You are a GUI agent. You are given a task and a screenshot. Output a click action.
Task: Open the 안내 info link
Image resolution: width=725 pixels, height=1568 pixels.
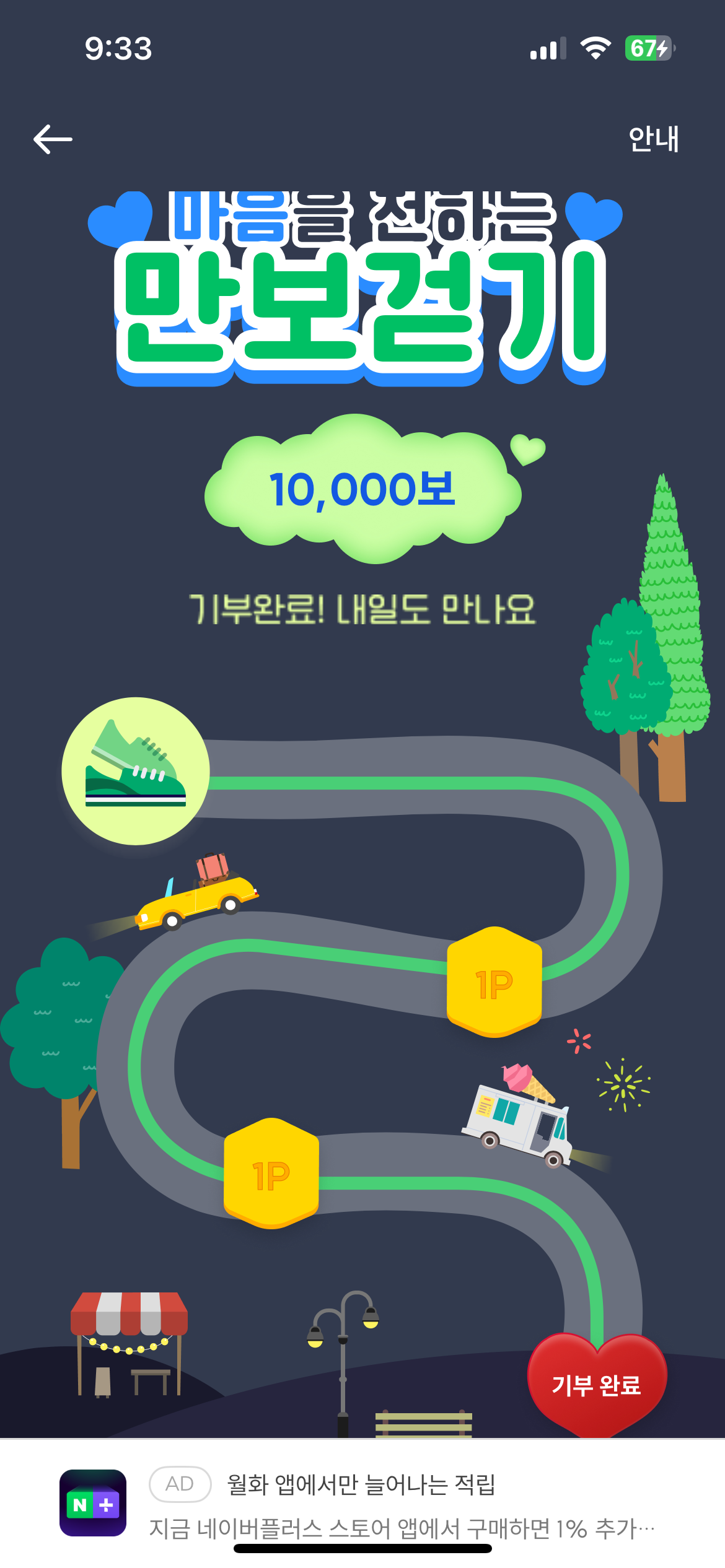coord(653,139)
